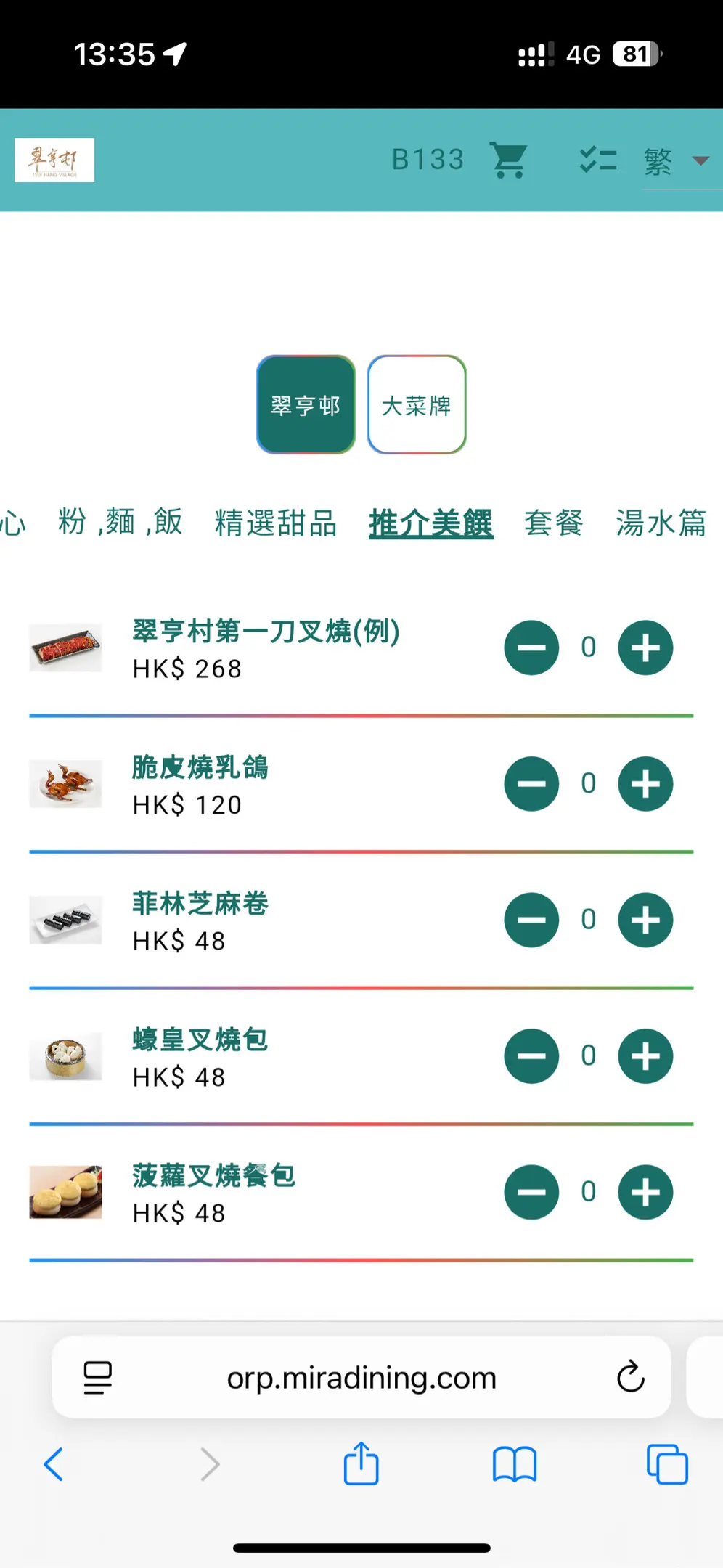This screenshot has height=1568, width=723.
Task: Share this page from Safari toolbar
Action: [x=361, y=1464]
